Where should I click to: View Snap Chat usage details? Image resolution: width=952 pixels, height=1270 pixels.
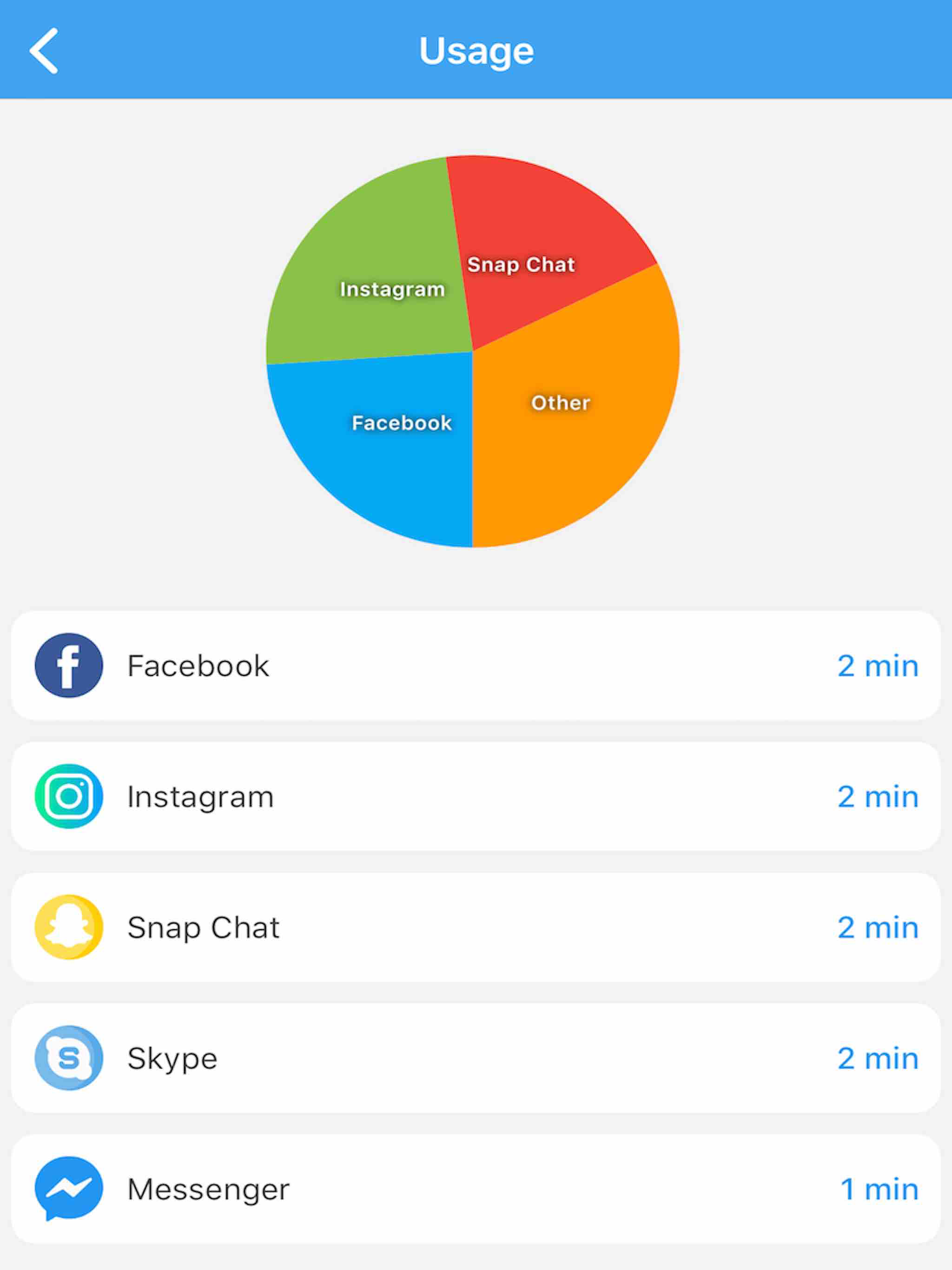(x=476, y=927)
